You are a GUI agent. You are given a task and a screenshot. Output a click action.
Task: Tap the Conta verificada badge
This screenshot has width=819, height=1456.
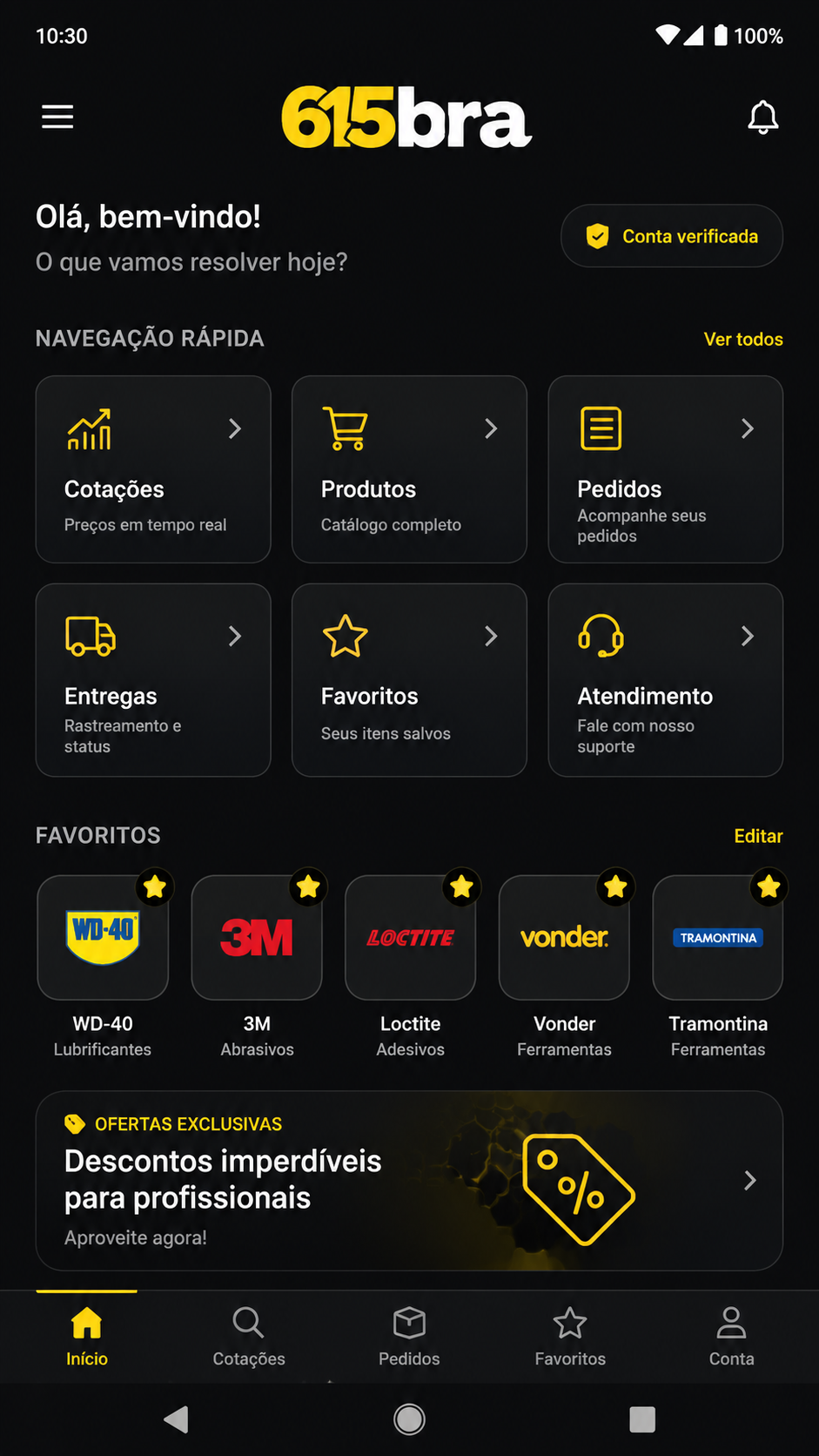pyautogui.click(x=671, y=236)
